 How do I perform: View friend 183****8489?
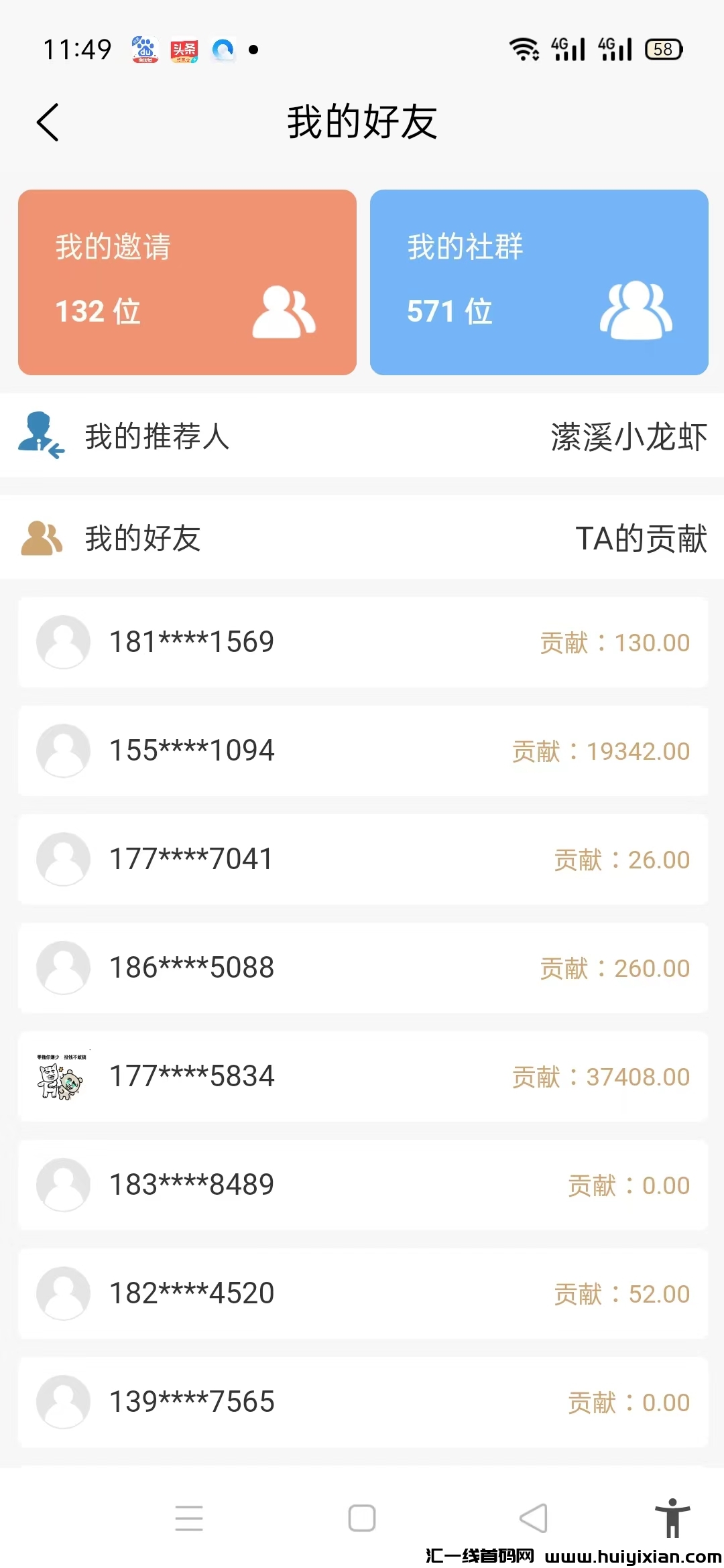pos(363,1185)
